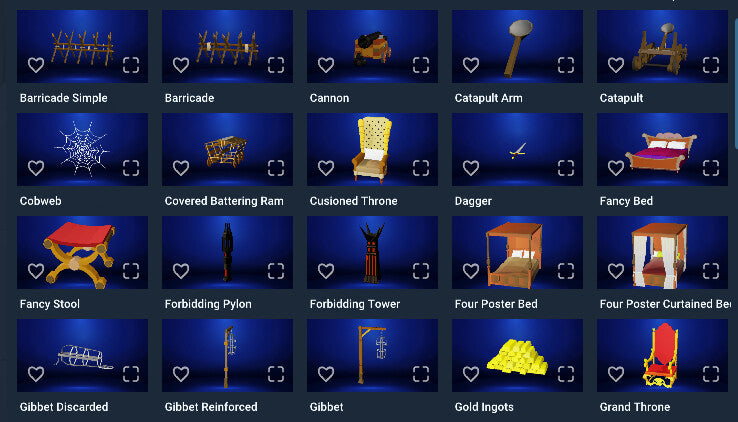The height and width of the screenshot is (422, 738).
Task: Select the Cobweb asset tile
Action: point(82,149)
